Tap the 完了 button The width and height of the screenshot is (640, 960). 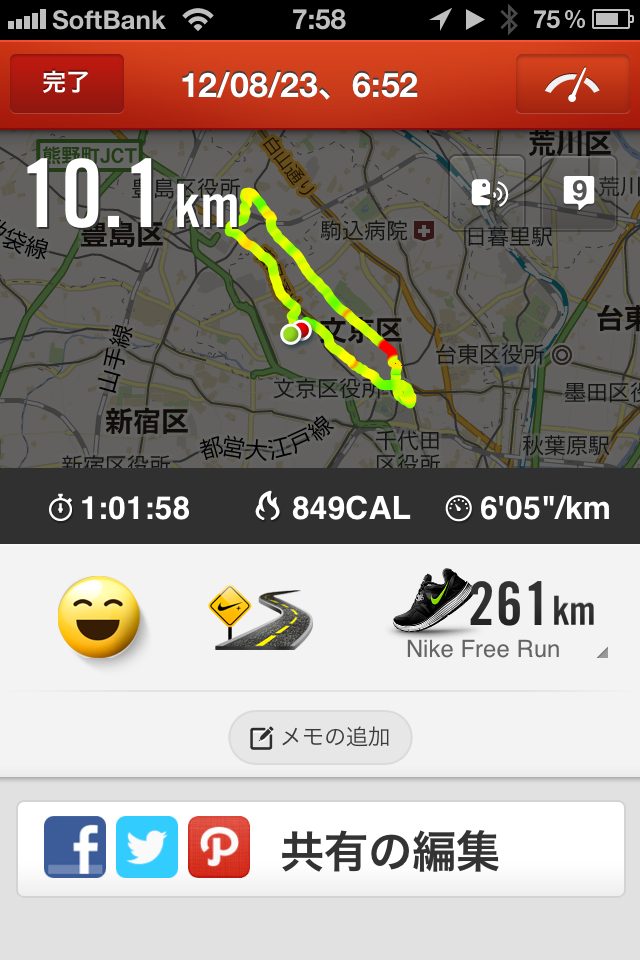[x=67, y=84]
